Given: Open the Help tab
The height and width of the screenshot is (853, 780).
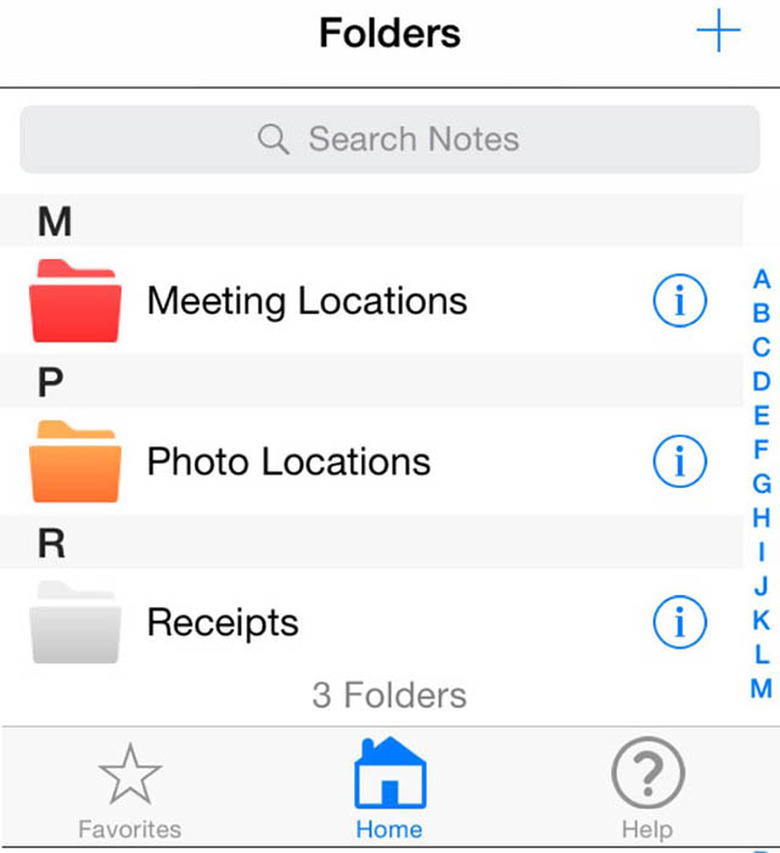Looking at the screenshot, I should (x=647, y=790).
